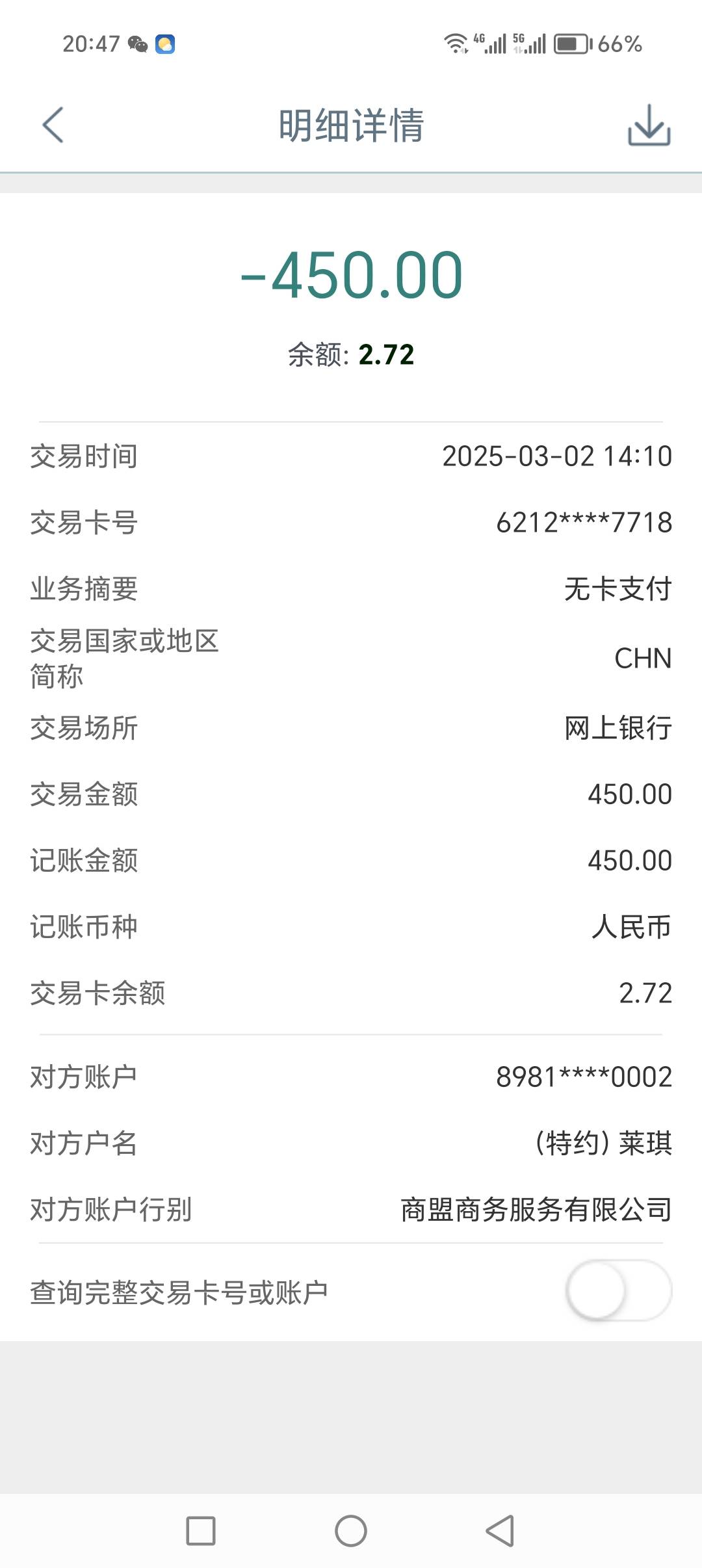Screen dimensions: 702x1568
Task: Tap the system home button
Action: 351,1530
